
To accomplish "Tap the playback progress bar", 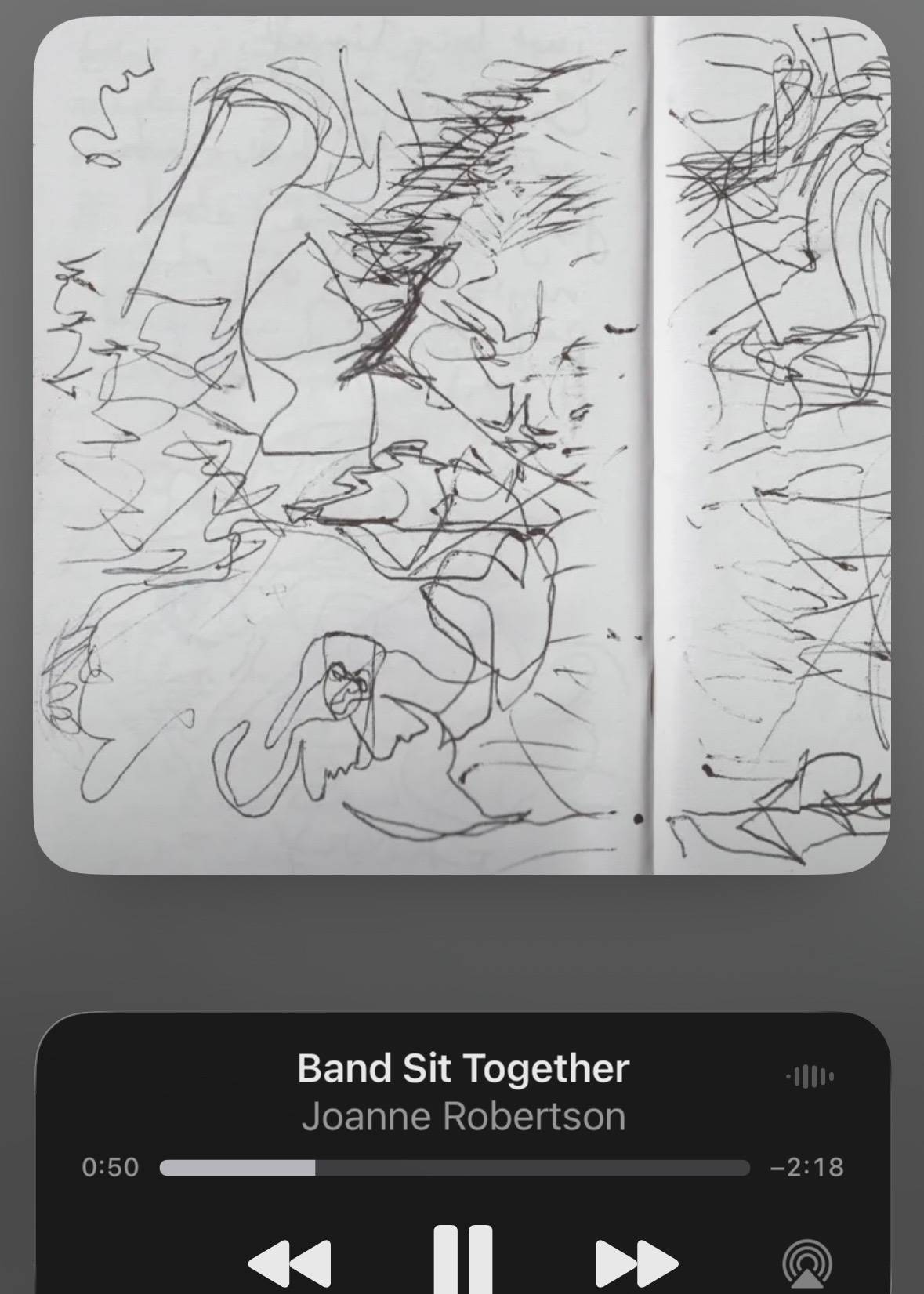I will pyautogui.click(x=455, y=1168).
